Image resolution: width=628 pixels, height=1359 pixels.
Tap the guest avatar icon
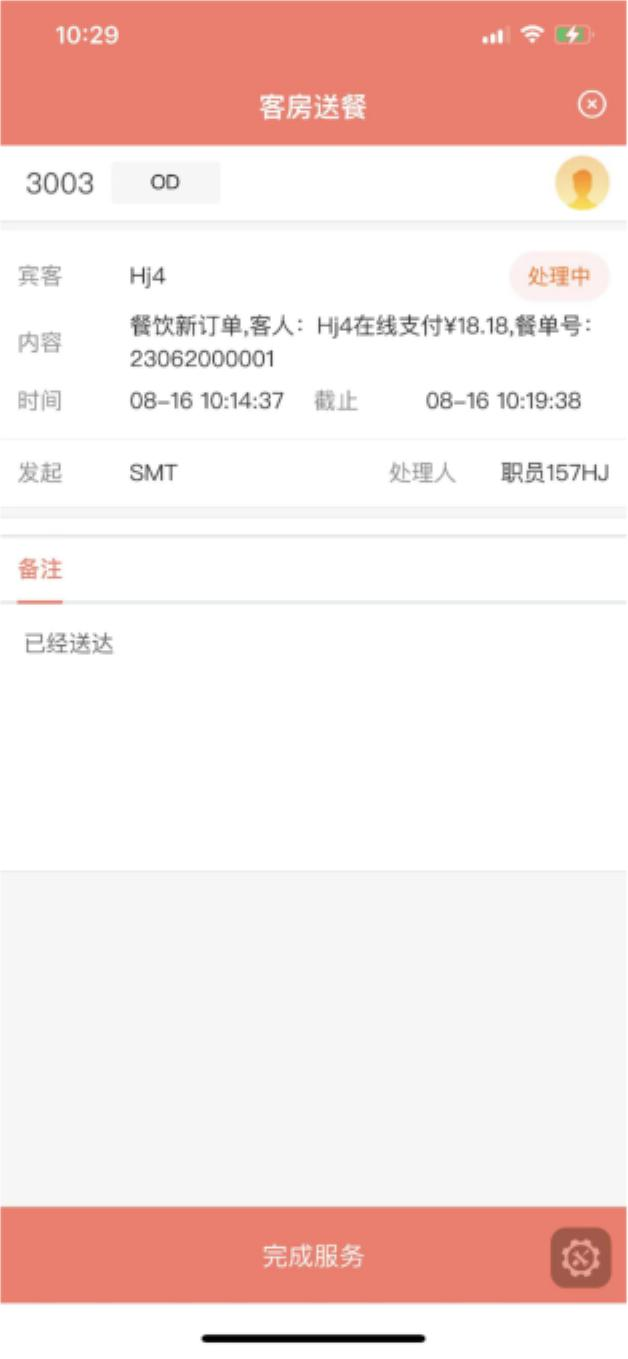coord(582,183)
